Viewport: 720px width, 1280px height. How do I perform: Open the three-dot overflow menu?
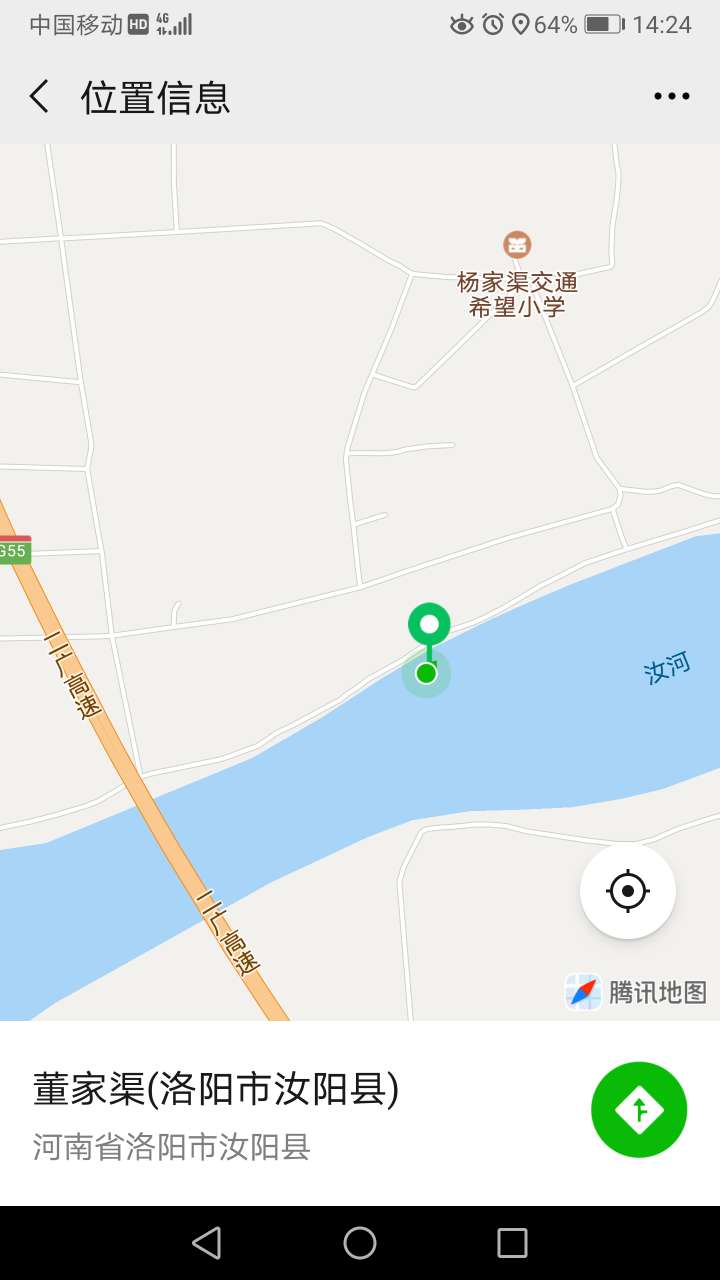point(671,97)
